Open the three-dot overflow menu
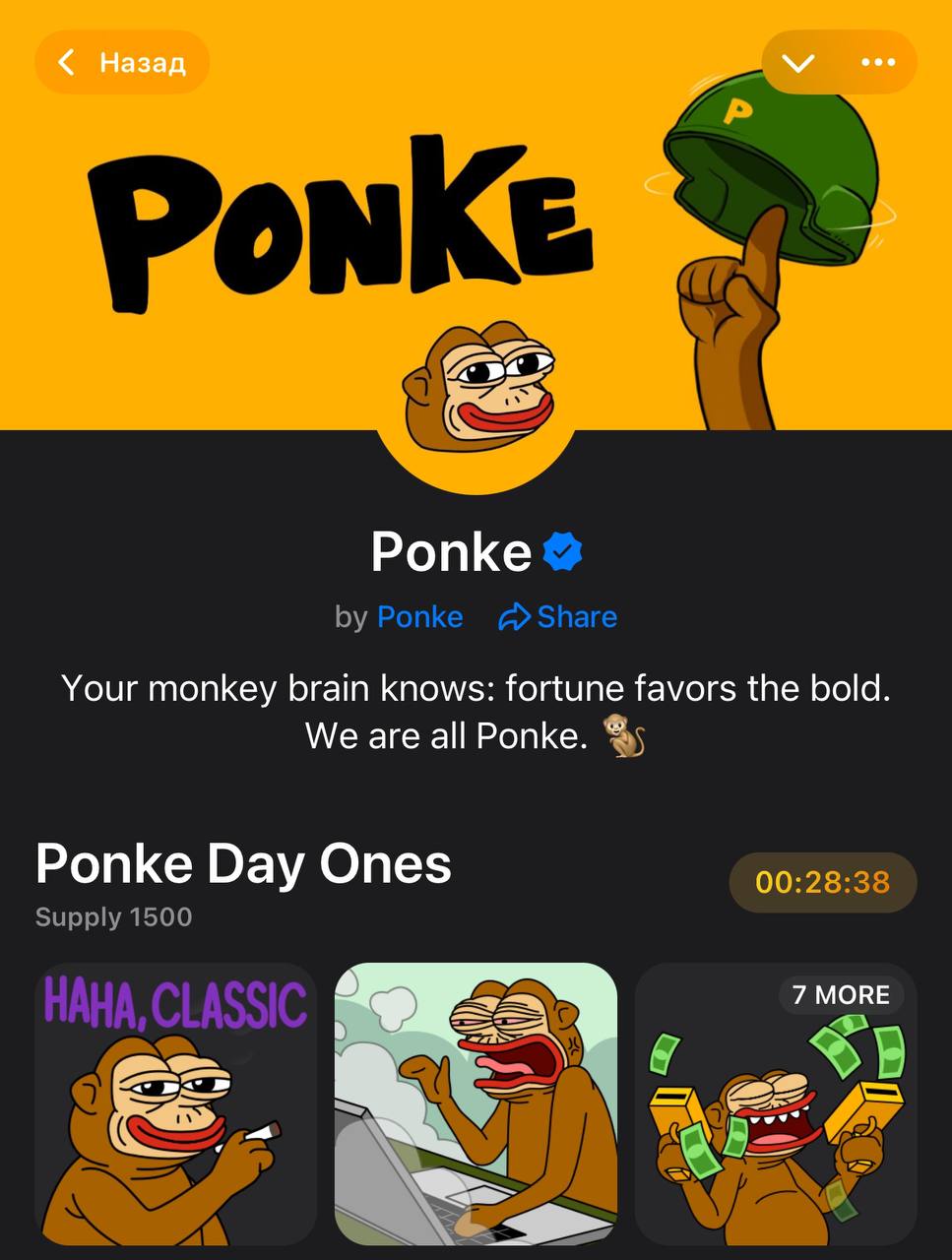 click(877, 63)
